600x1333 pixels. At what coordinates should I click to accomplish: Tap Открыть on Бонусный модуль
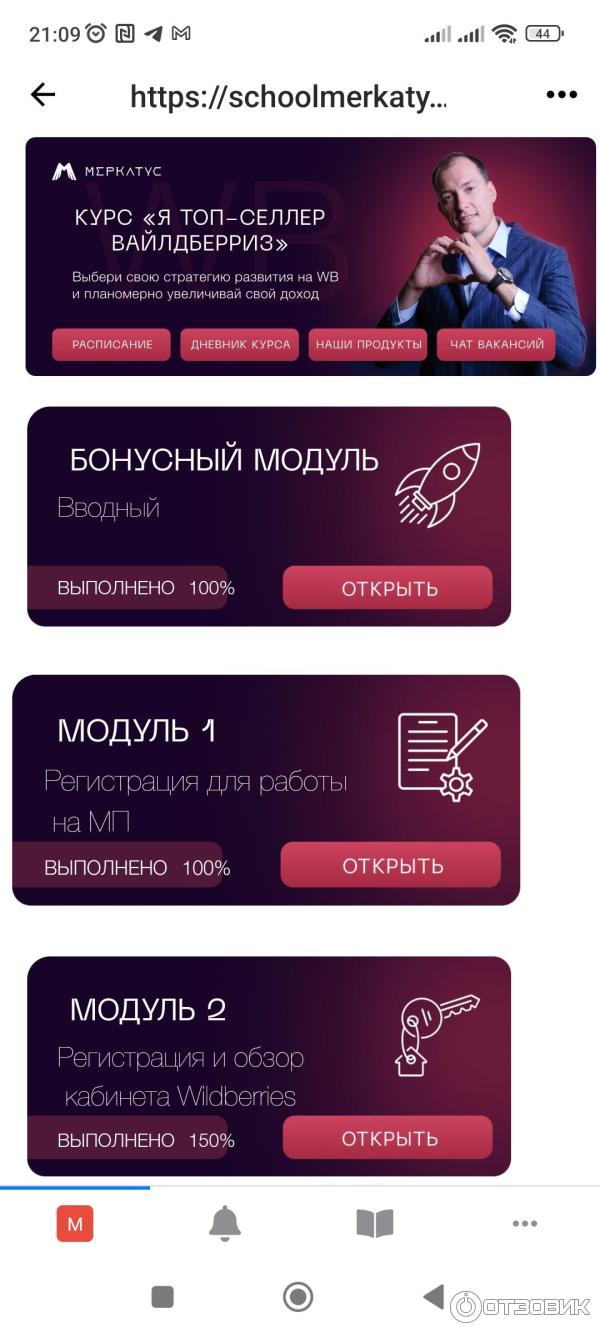[x=388, y=588]
